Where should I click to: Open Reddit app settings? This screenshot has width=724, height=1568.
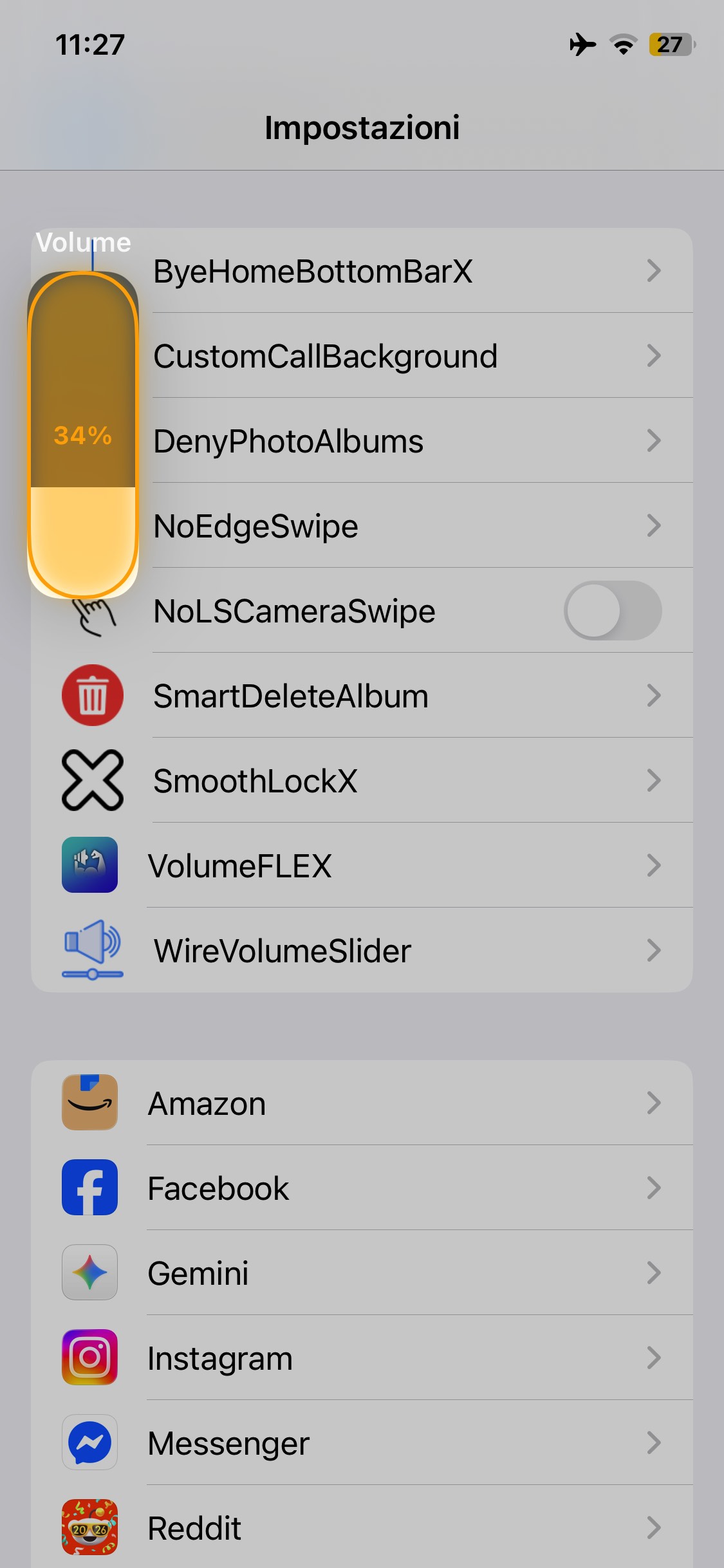[362, 1528]
